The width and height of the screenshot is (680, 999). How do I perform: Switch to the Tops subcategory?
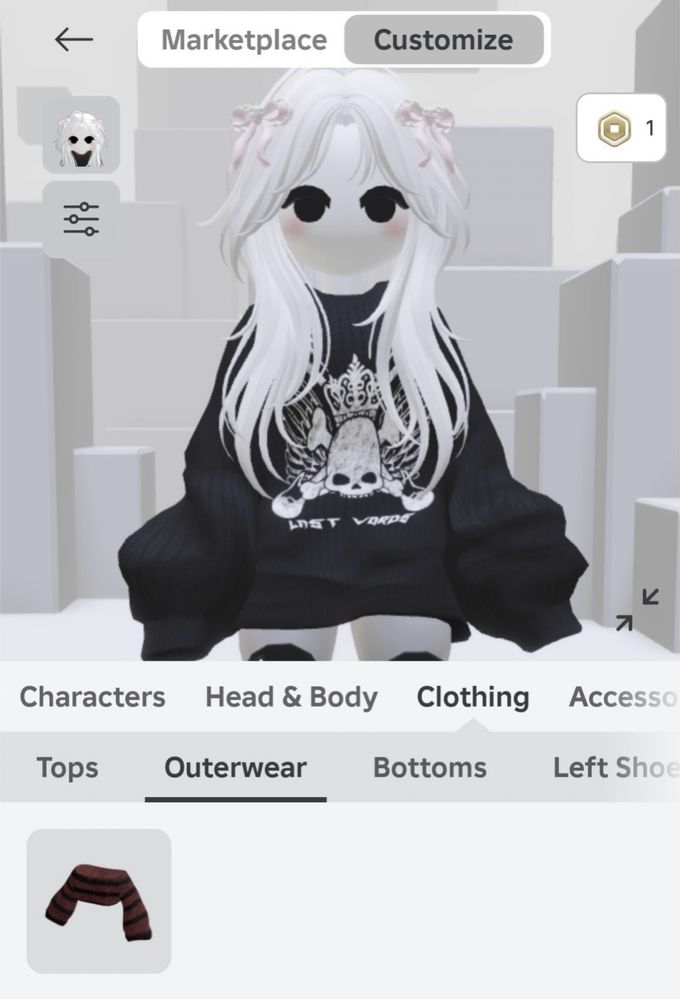67,768
